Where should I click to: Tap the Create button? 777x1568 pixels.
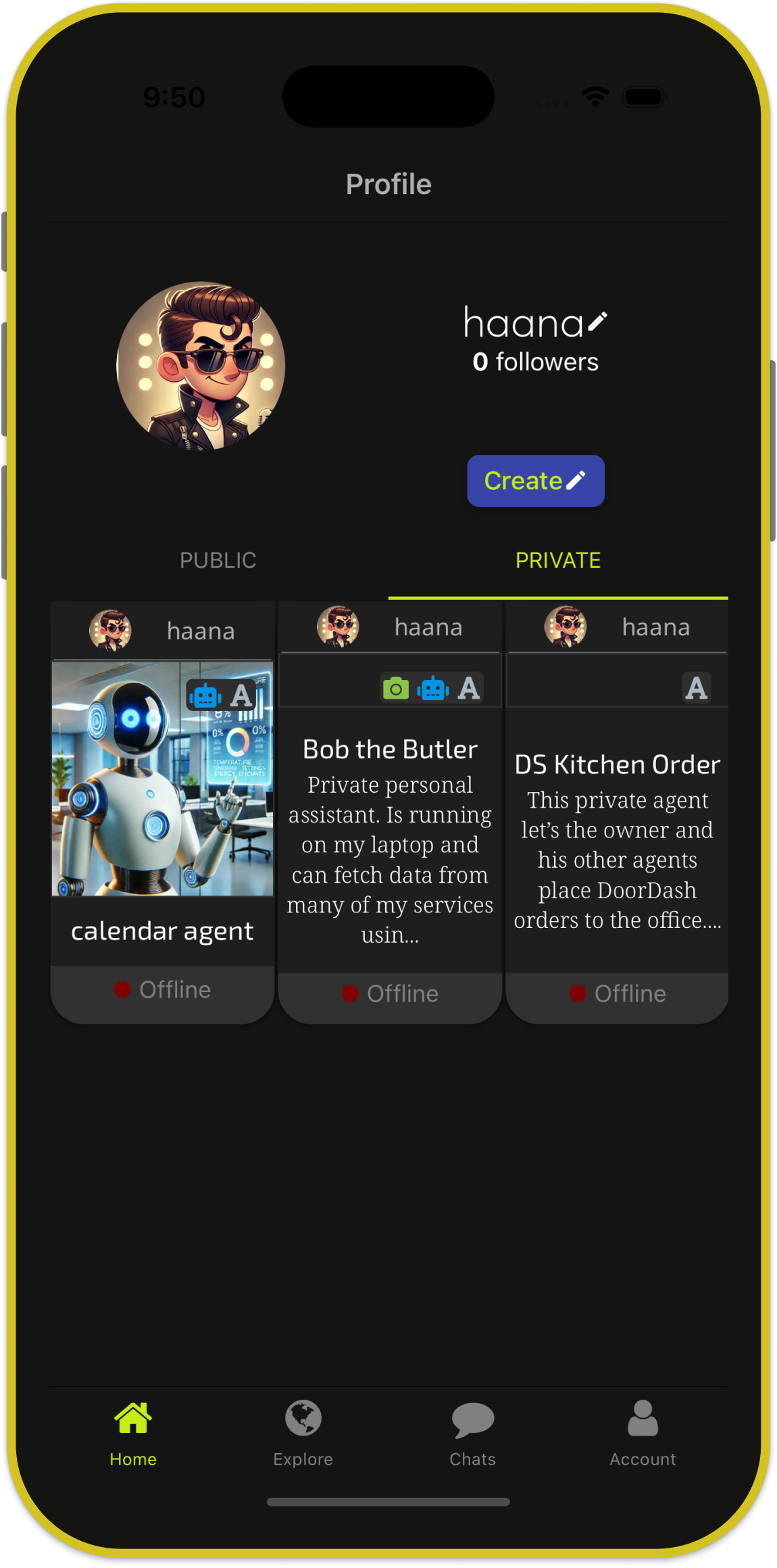tap(535, 481)
